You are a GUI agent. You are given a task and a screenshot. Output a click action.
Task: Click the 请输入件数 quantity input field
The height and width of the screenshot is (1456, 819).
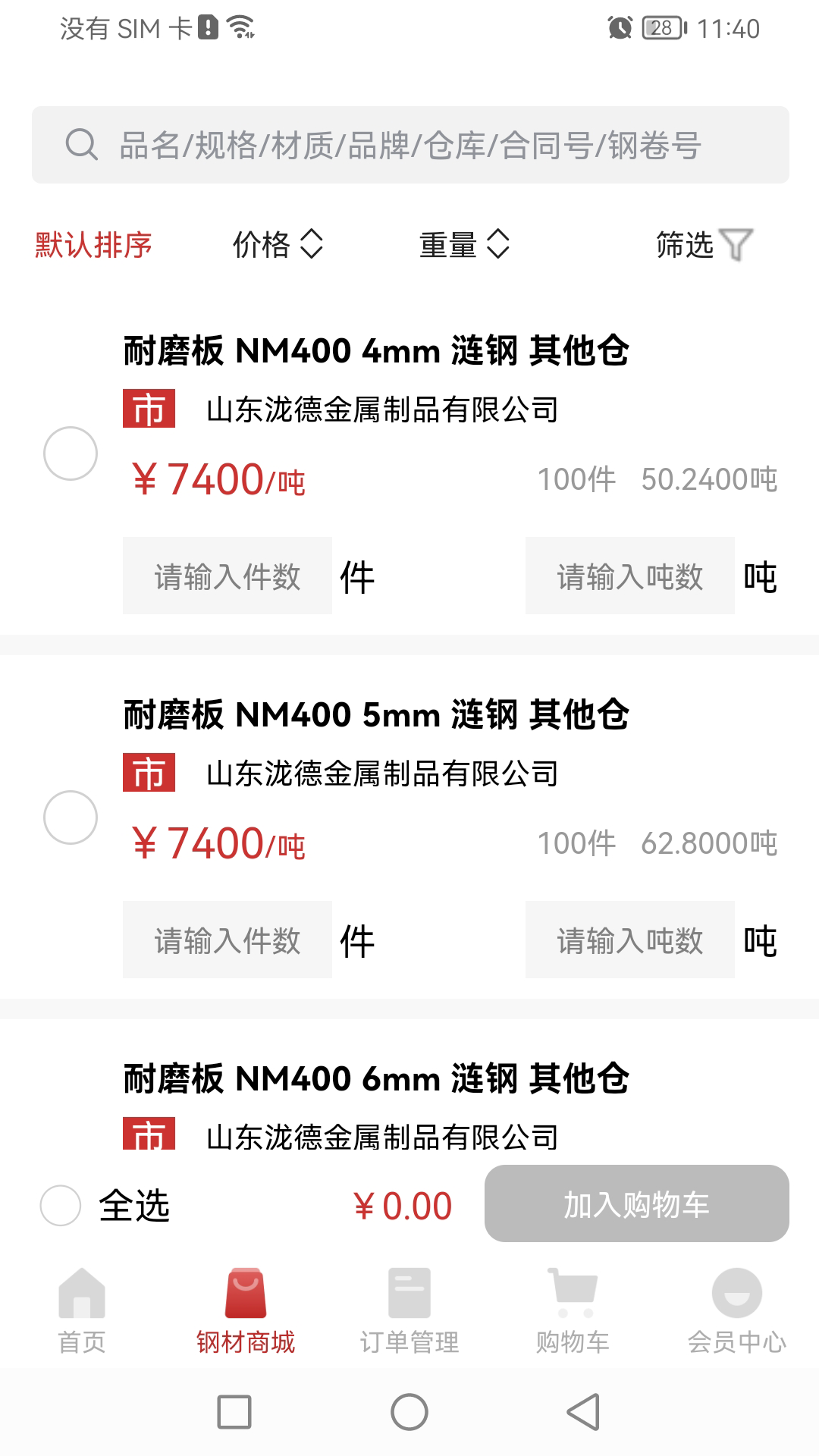227,577
